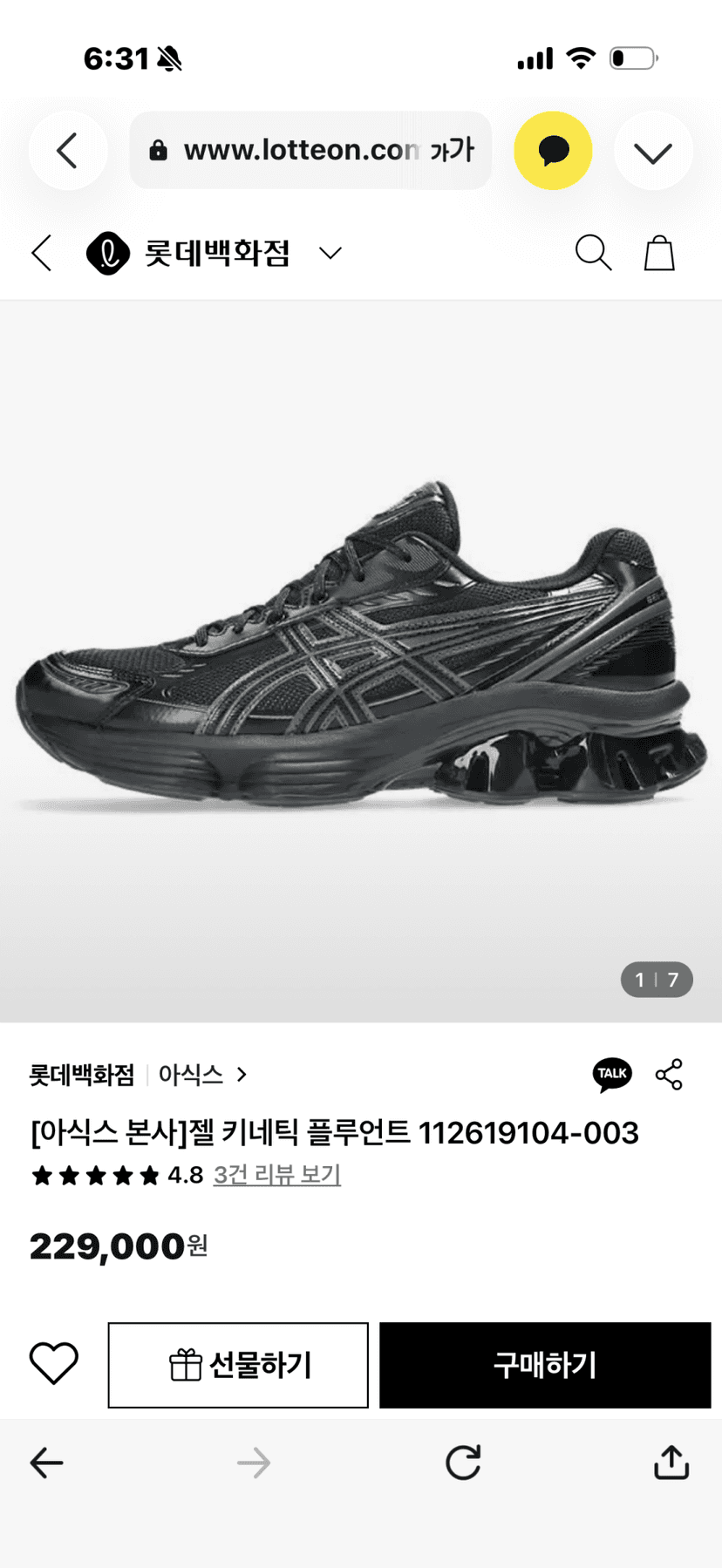722x1568 pixels.
Task: Return to the previous Lotte page
Action: point(42,254)
